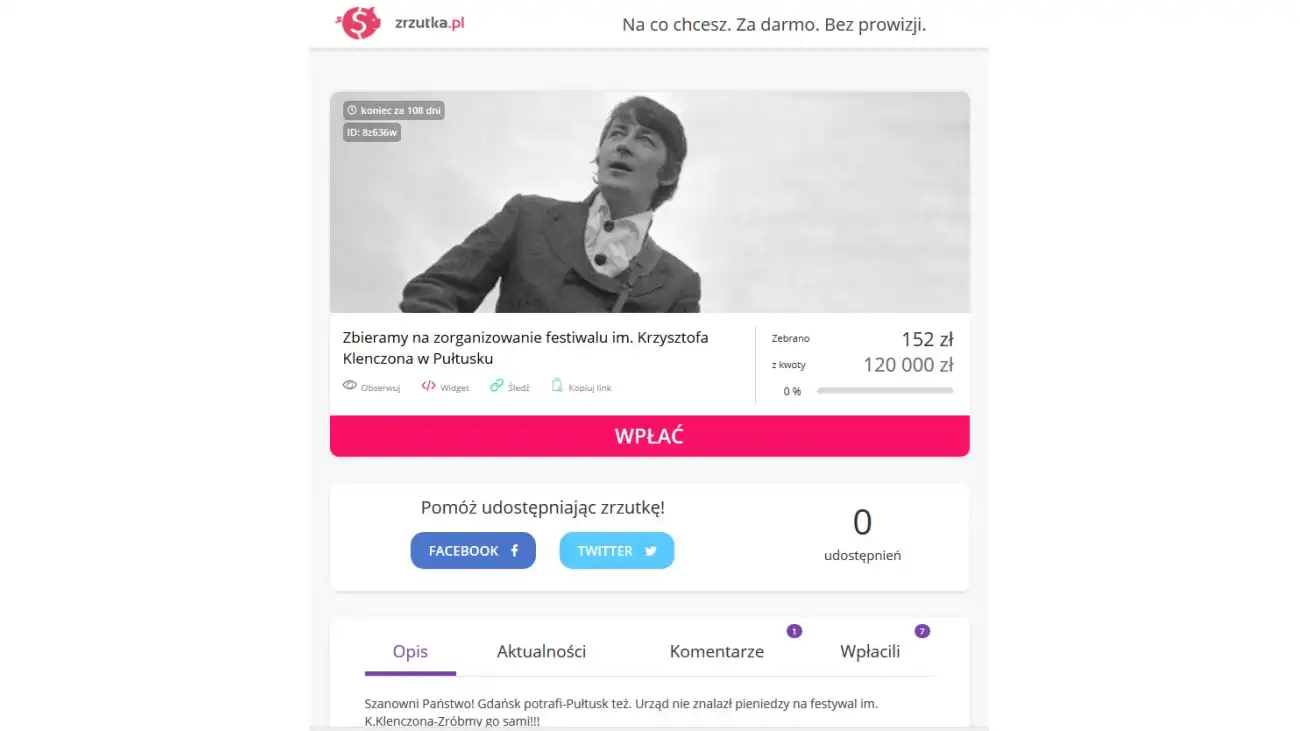Switch to the Aktualności tab
Screen dimensions: 1300x731
[541, 652]
